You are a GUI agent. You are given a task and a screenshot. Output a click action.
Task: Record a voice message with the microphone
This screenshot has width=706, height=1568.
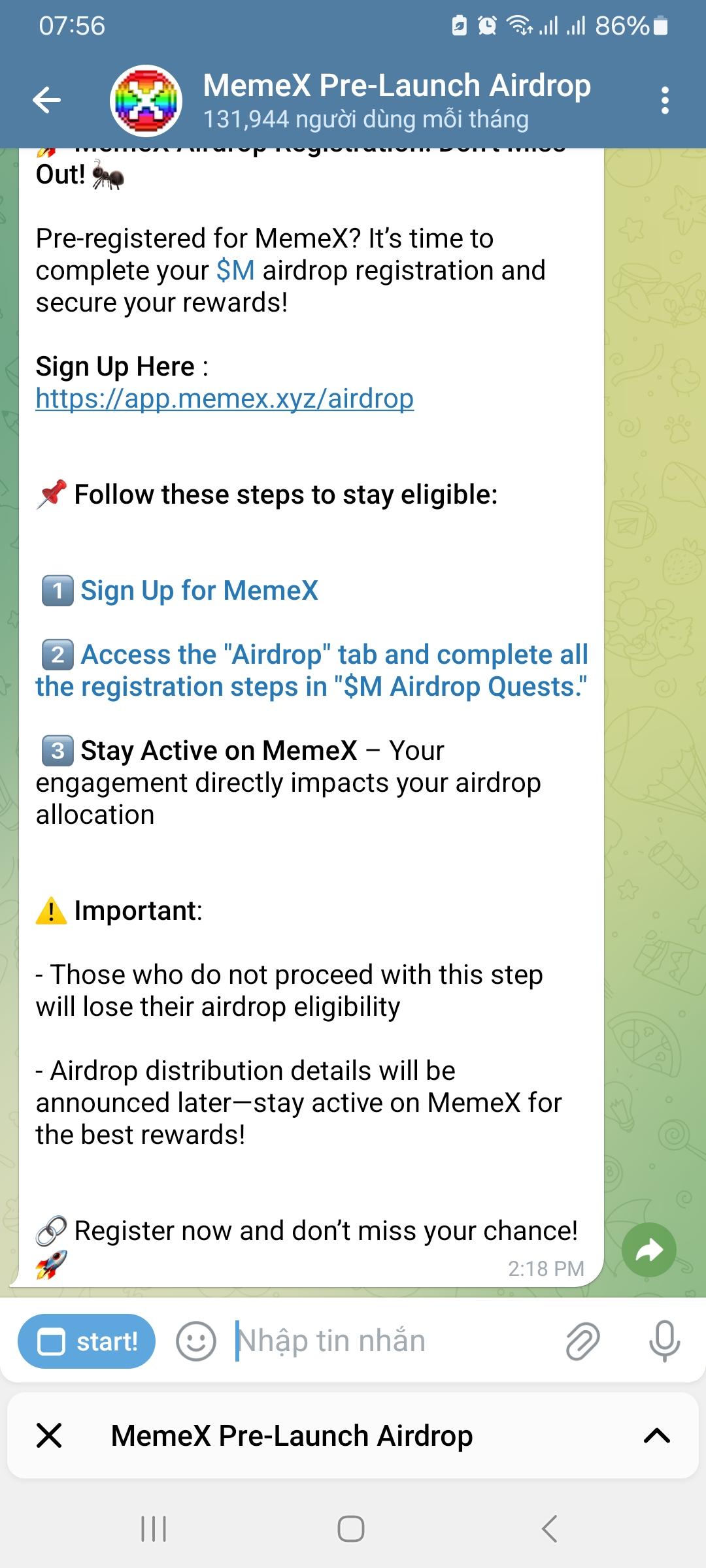664,1342
